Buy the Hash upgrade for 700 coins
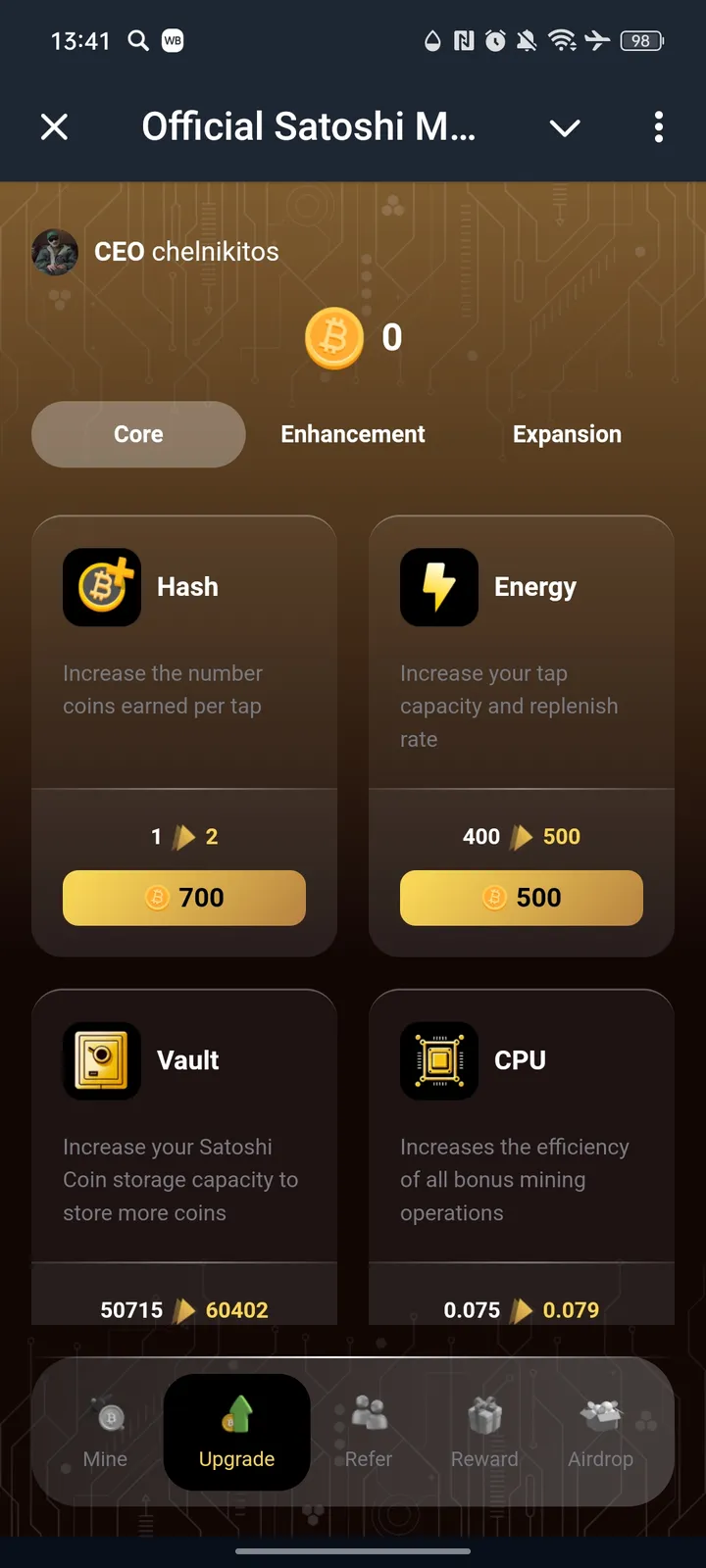This screenshot has width=706, height=1568. [x=184, y=898]
